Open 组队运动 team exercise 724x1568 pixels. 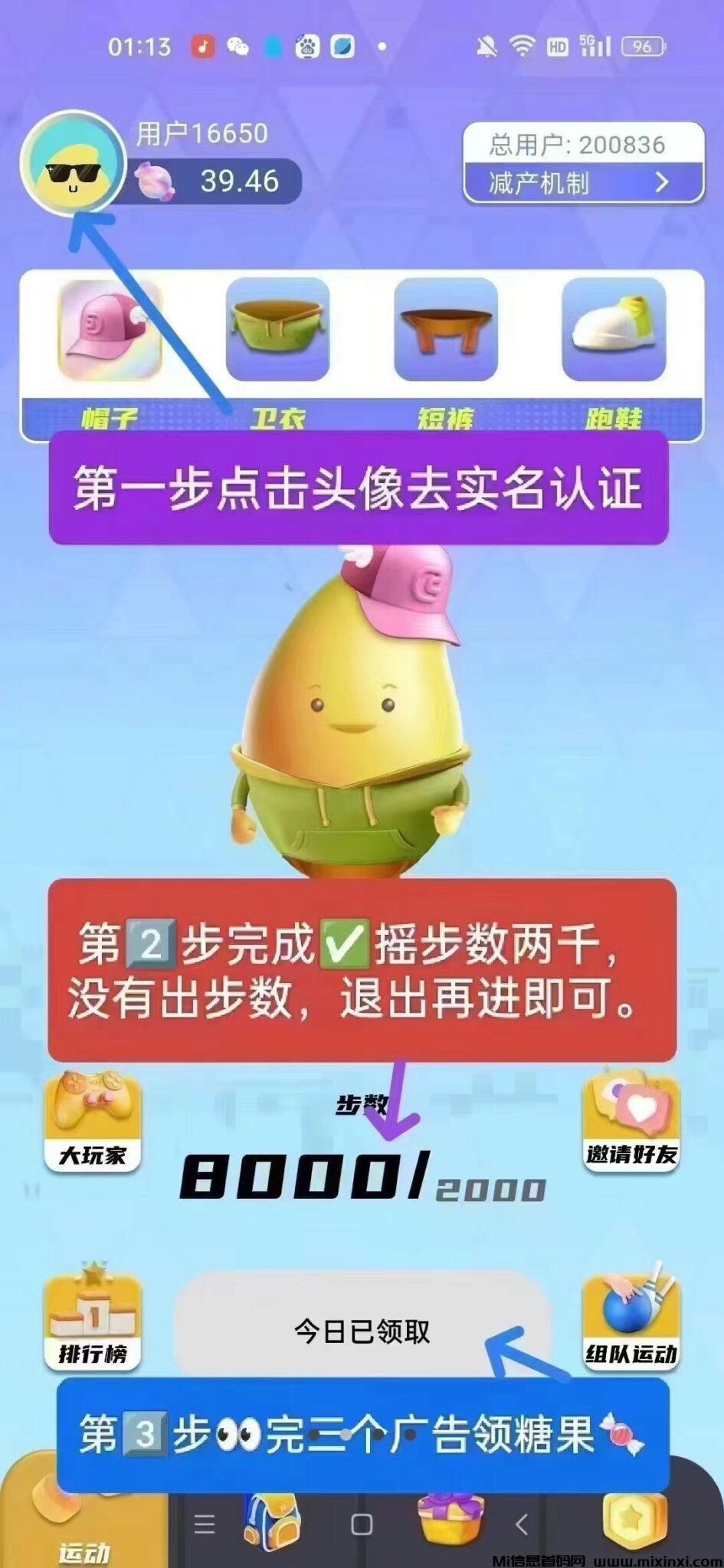point(631,1320)
